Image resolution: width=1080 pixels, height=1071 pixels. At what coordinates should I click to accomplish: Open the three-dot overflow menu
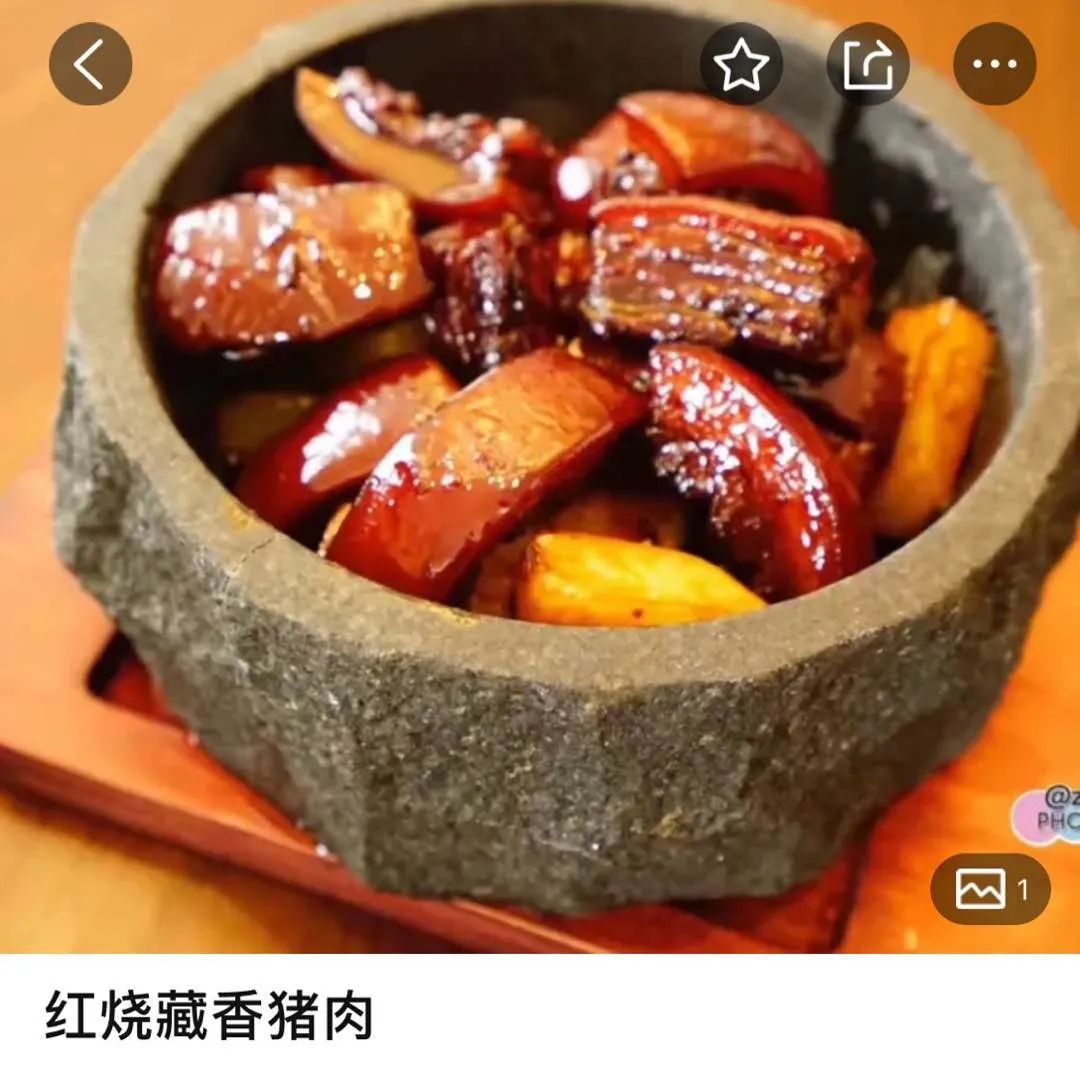click(994, 64)
